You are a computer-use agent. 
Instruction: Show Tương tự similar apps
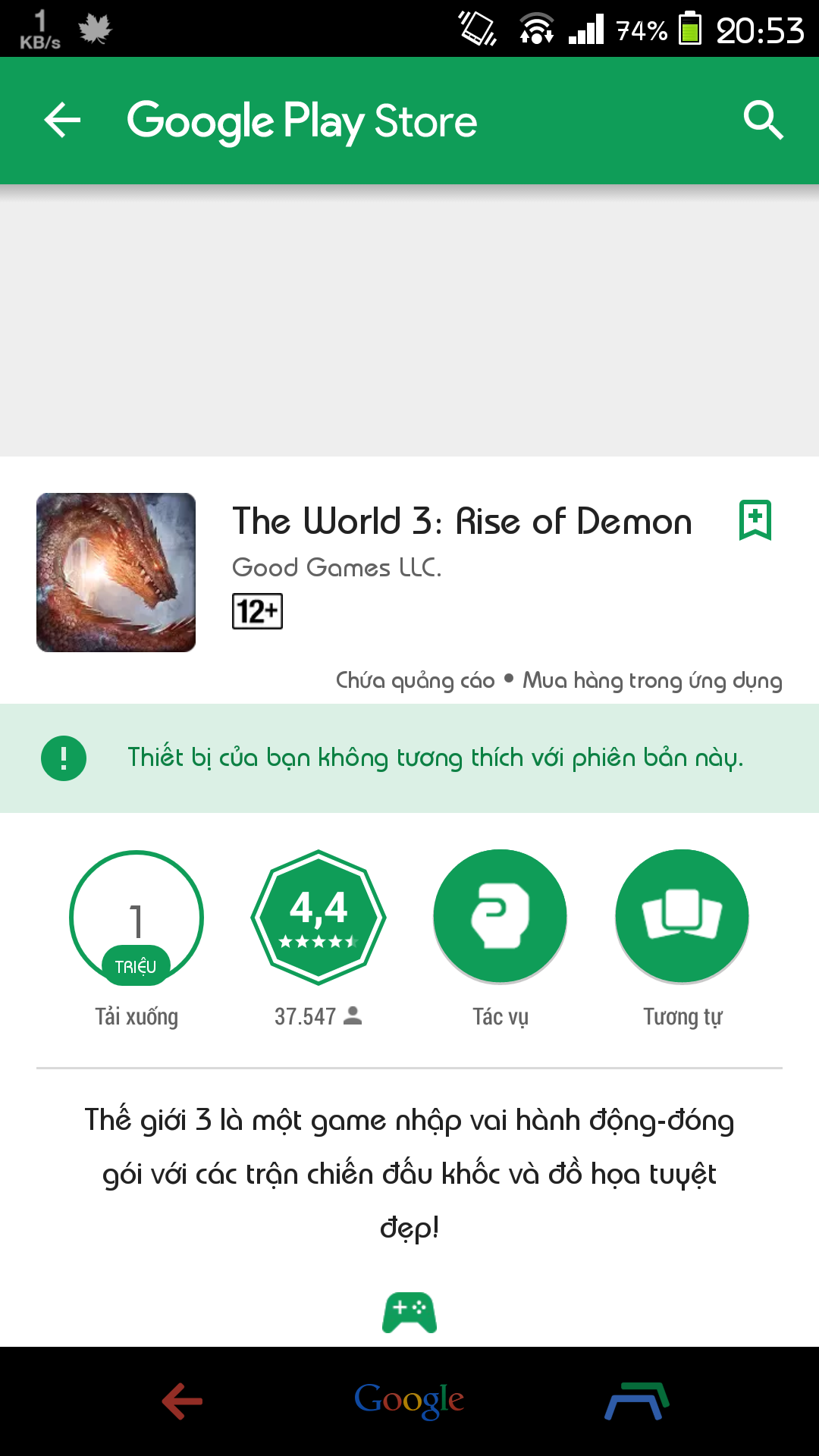pyautogui.click(x=682, y=918)
